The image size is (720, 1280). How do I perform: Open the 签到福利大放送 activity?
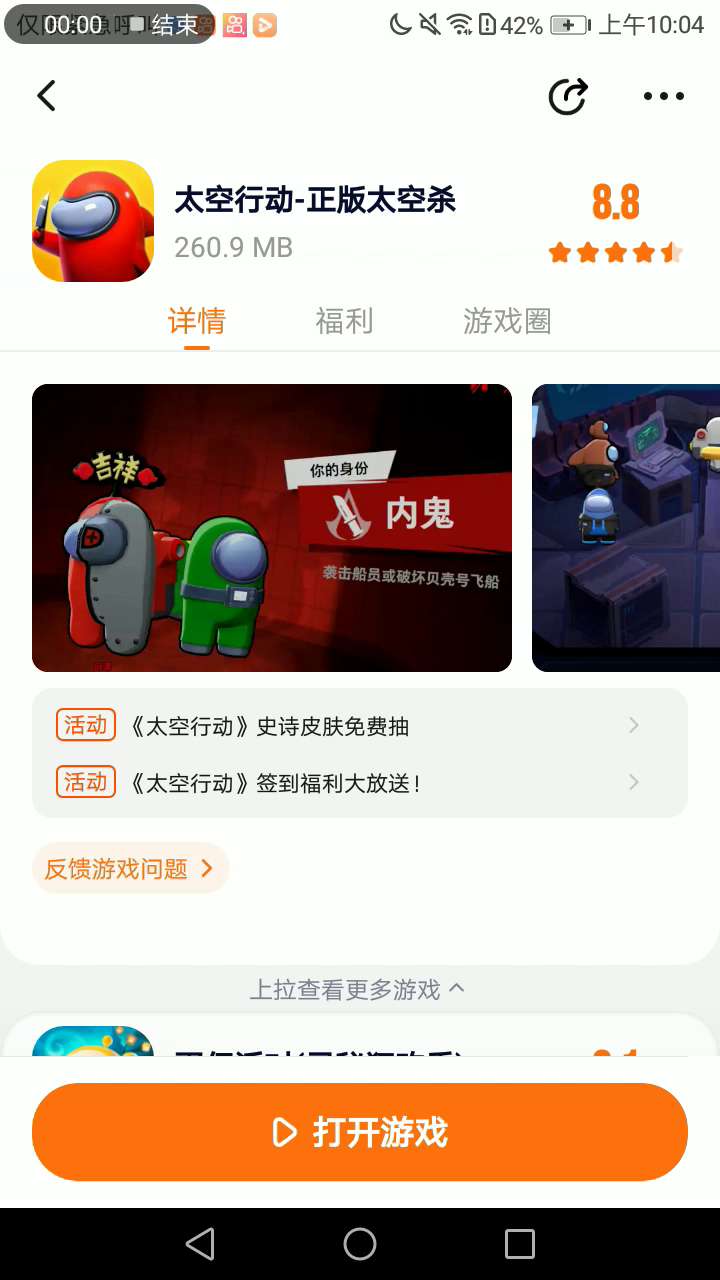pos(360,782)
